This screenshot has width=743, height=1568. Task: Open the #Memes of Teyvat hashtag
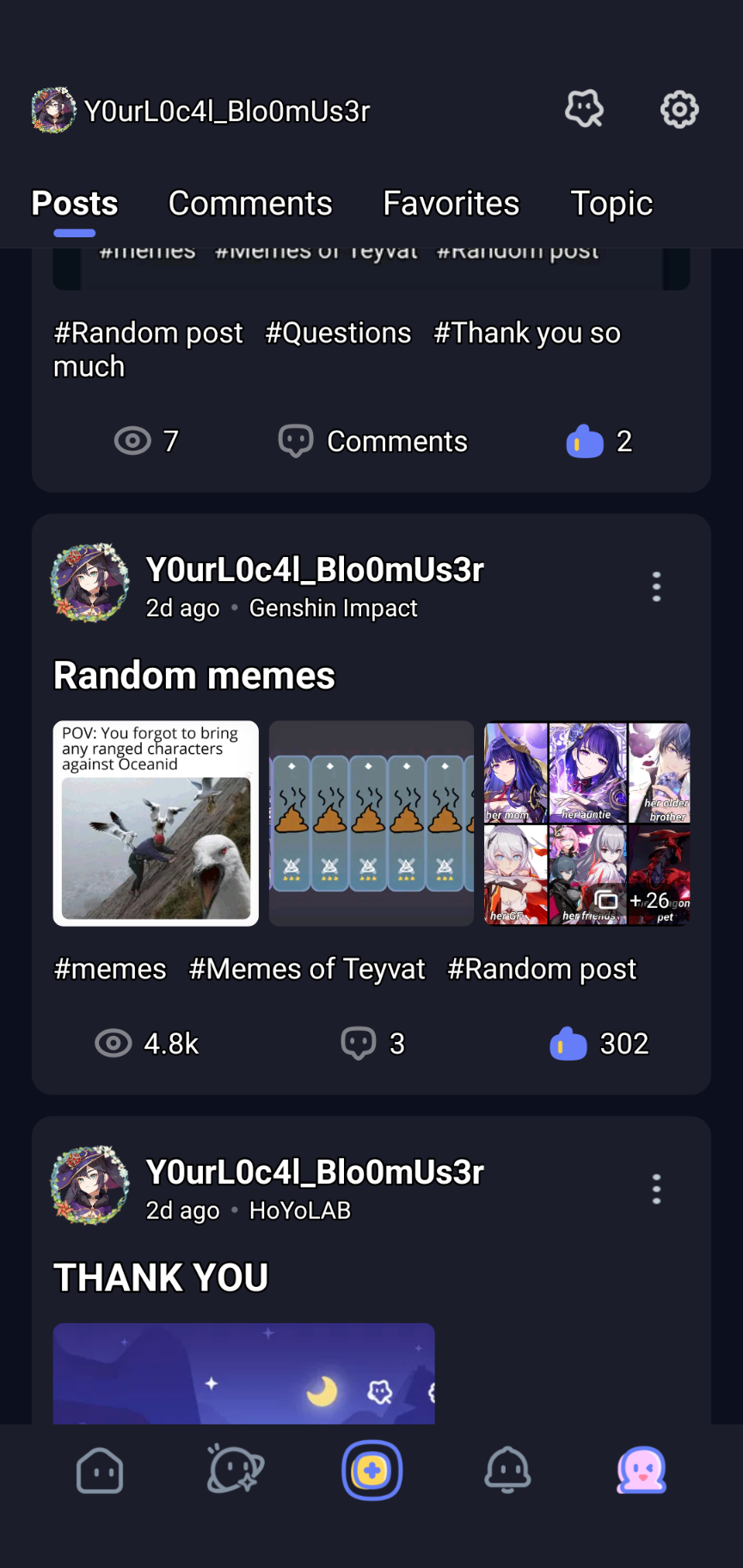(x=307, y=970)
